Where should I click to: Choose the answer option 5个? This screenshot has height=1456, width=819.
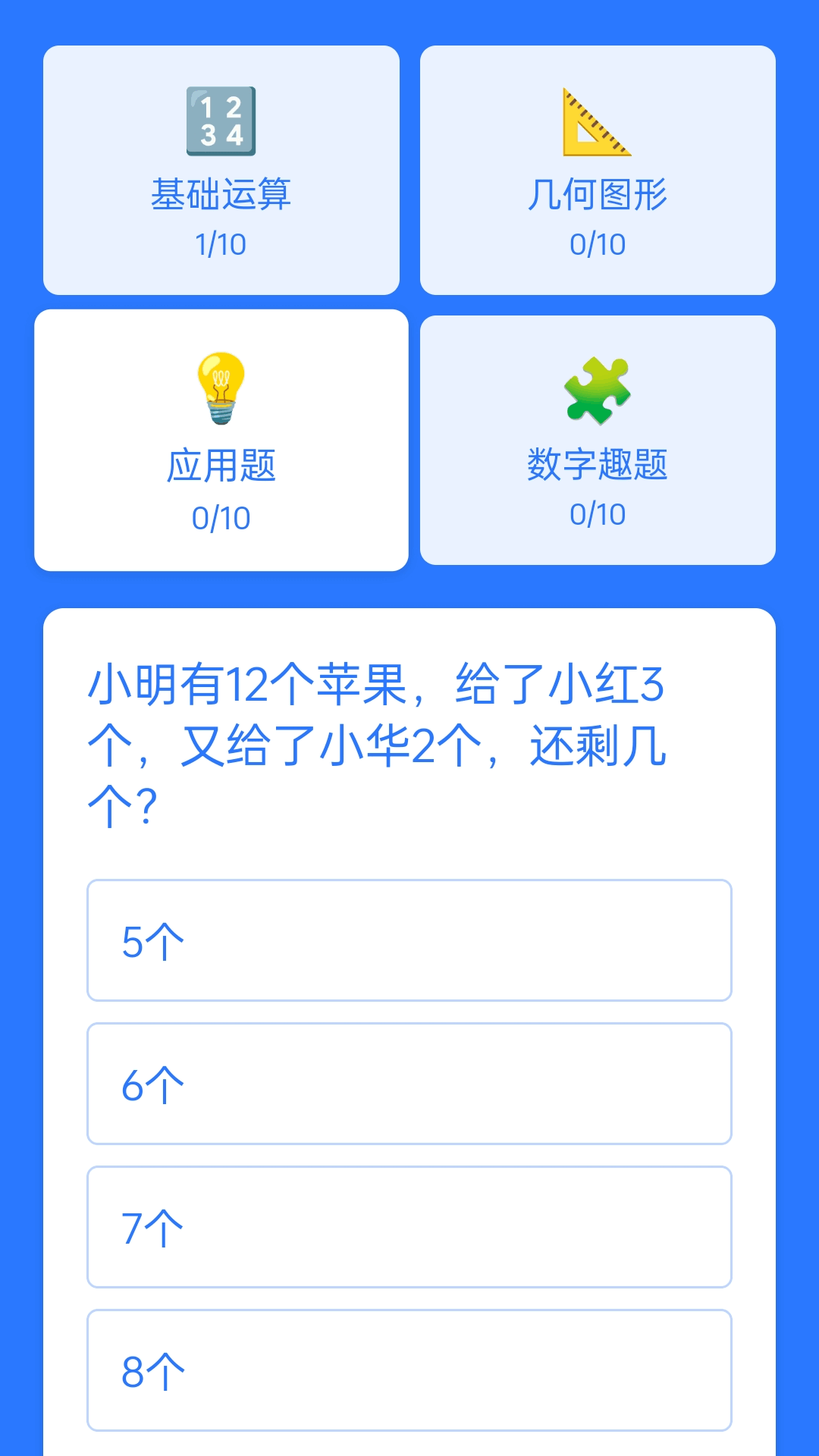point(409,940)
